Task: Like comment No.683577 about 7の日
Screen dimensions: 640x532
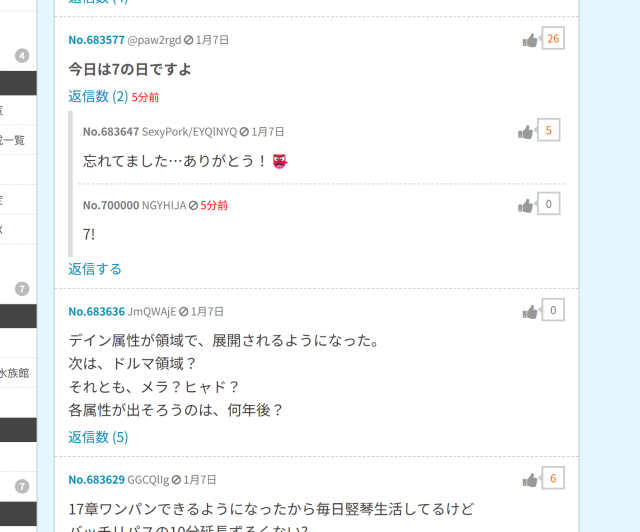Action: coord(530,40)
